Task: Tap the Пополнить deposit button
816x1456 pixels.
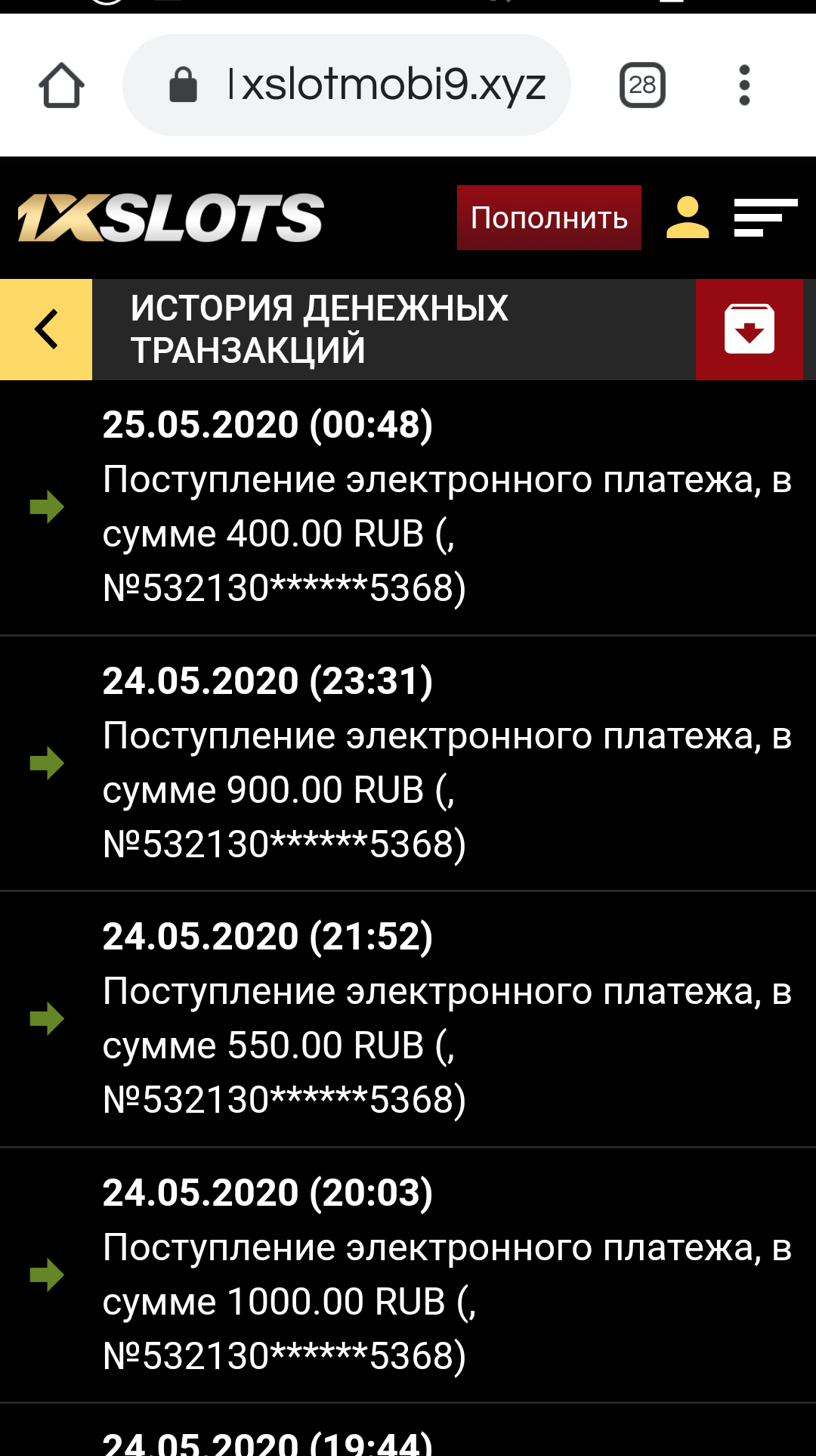Action: coord(549,218)
